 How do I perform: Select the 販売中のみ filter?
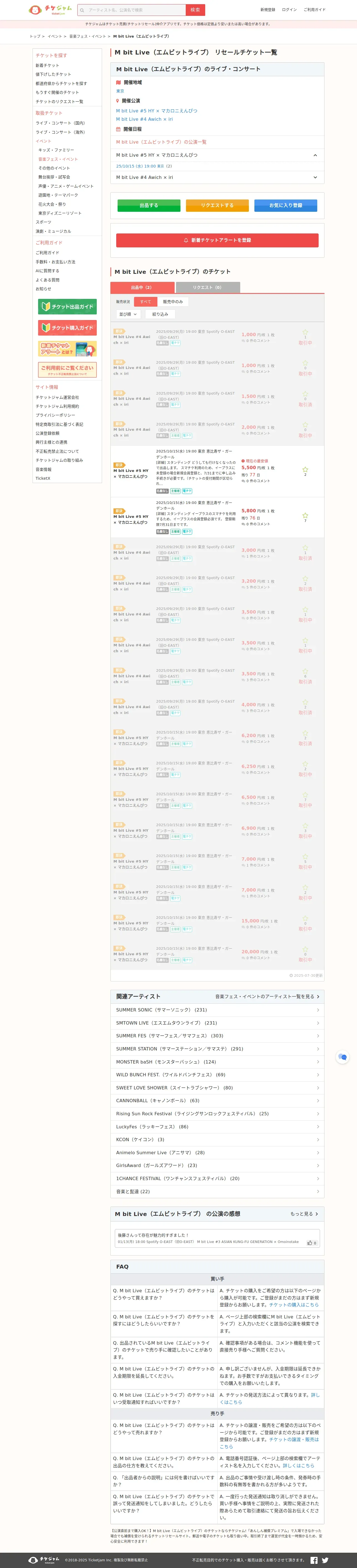pos(173,301)
